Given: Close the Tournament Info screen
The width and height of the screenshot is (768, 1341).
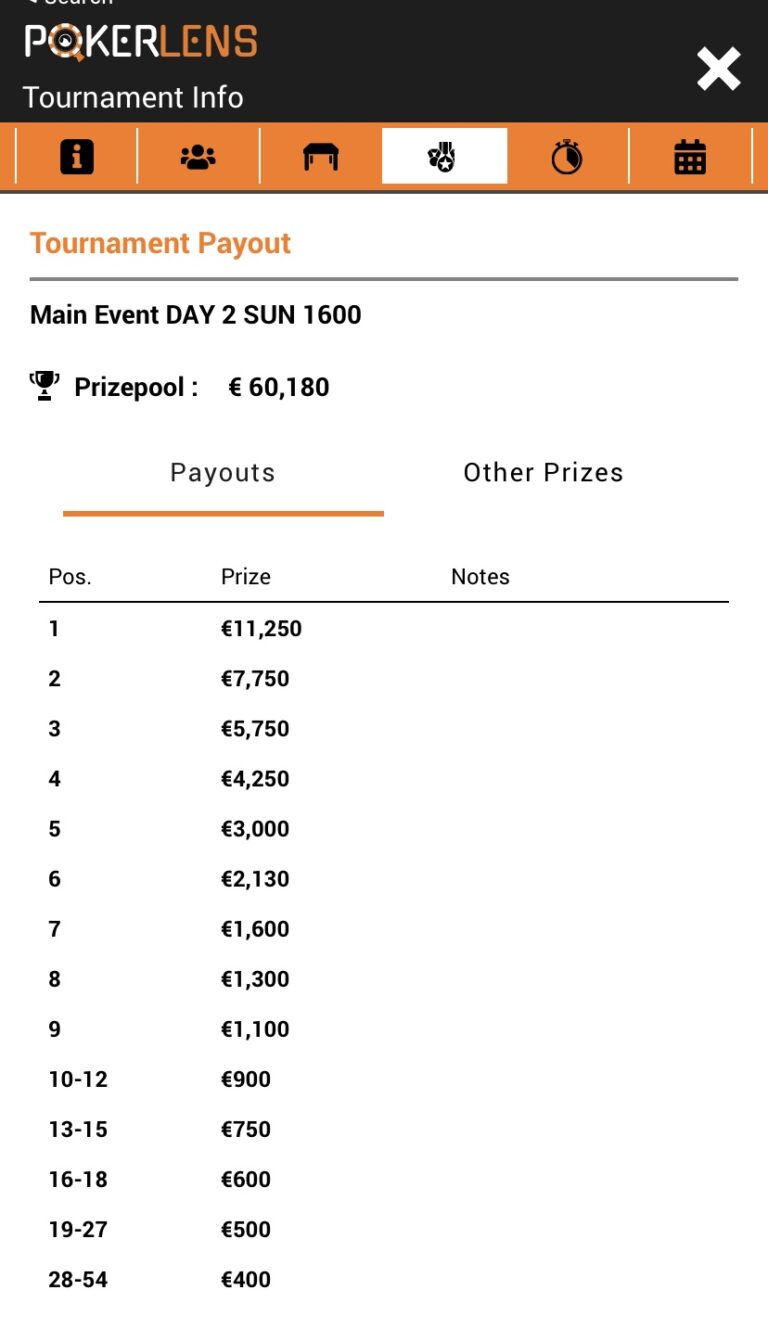Looking at the screenshot, I should [718, 70].
